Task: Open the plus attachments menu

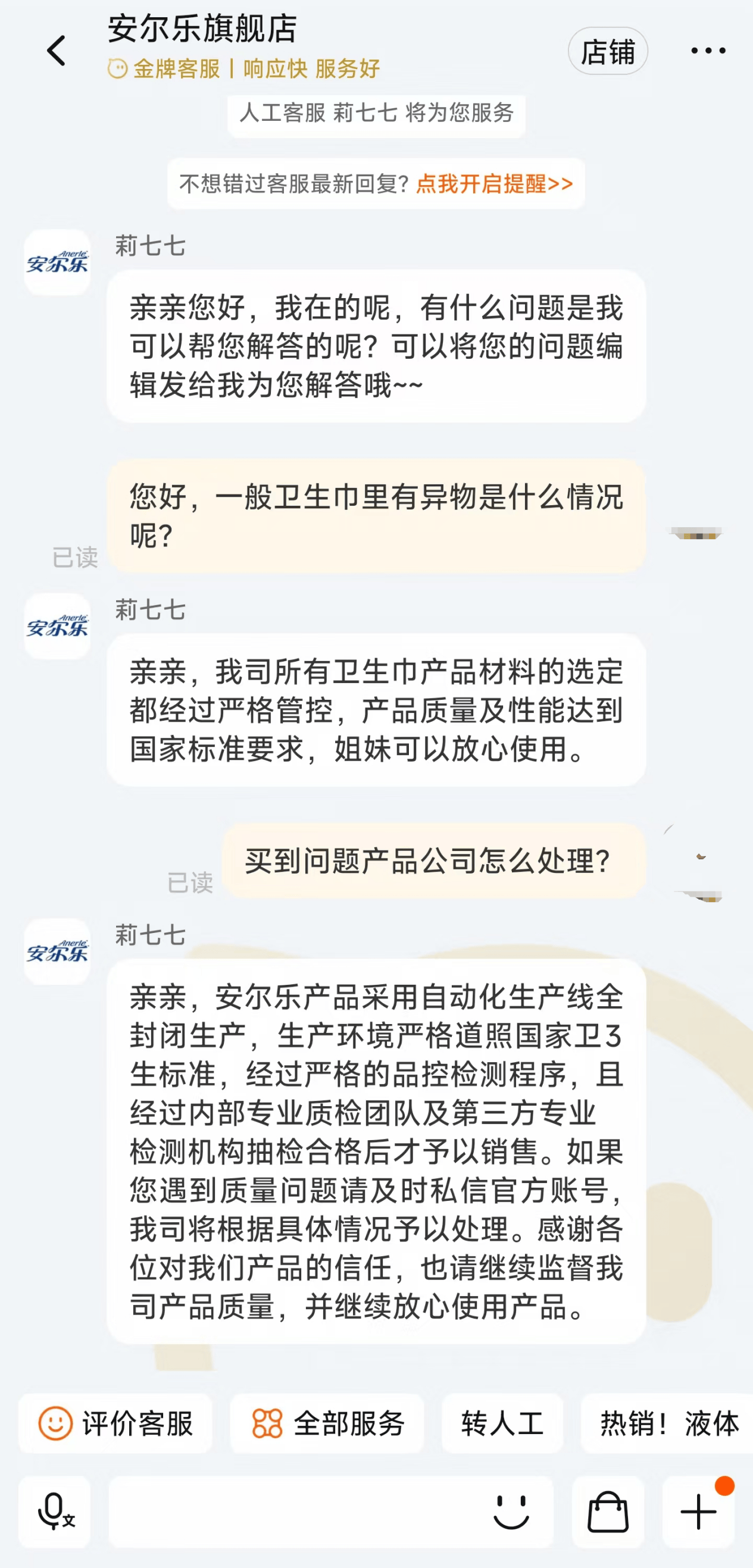Action: [698, 1511]
